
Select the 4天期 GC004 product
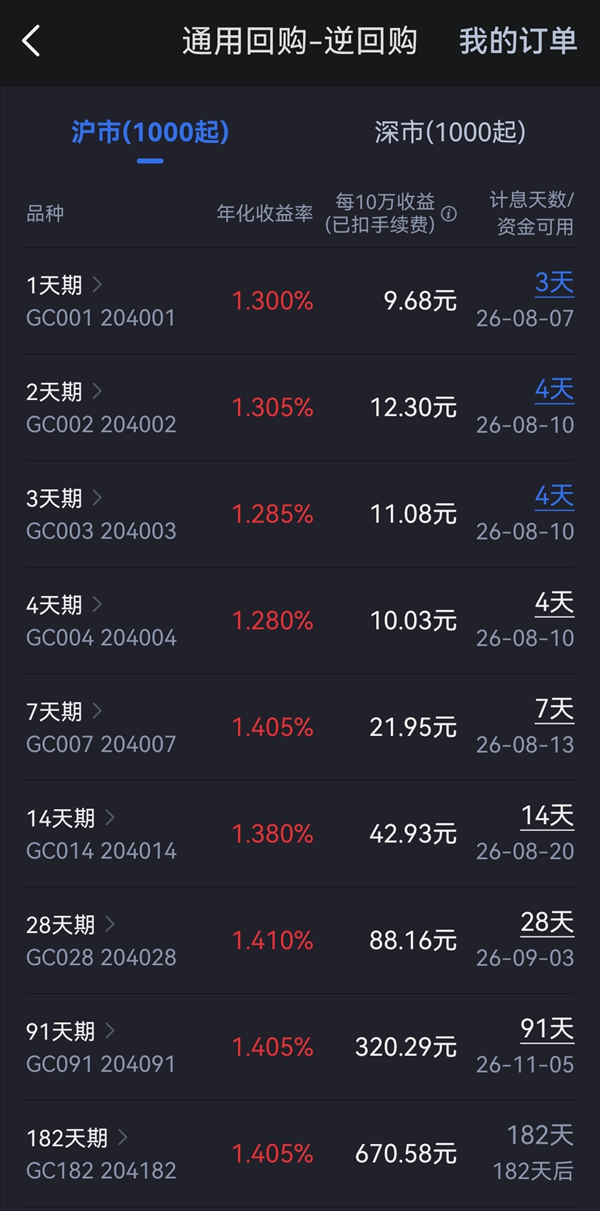coord(300,621)
